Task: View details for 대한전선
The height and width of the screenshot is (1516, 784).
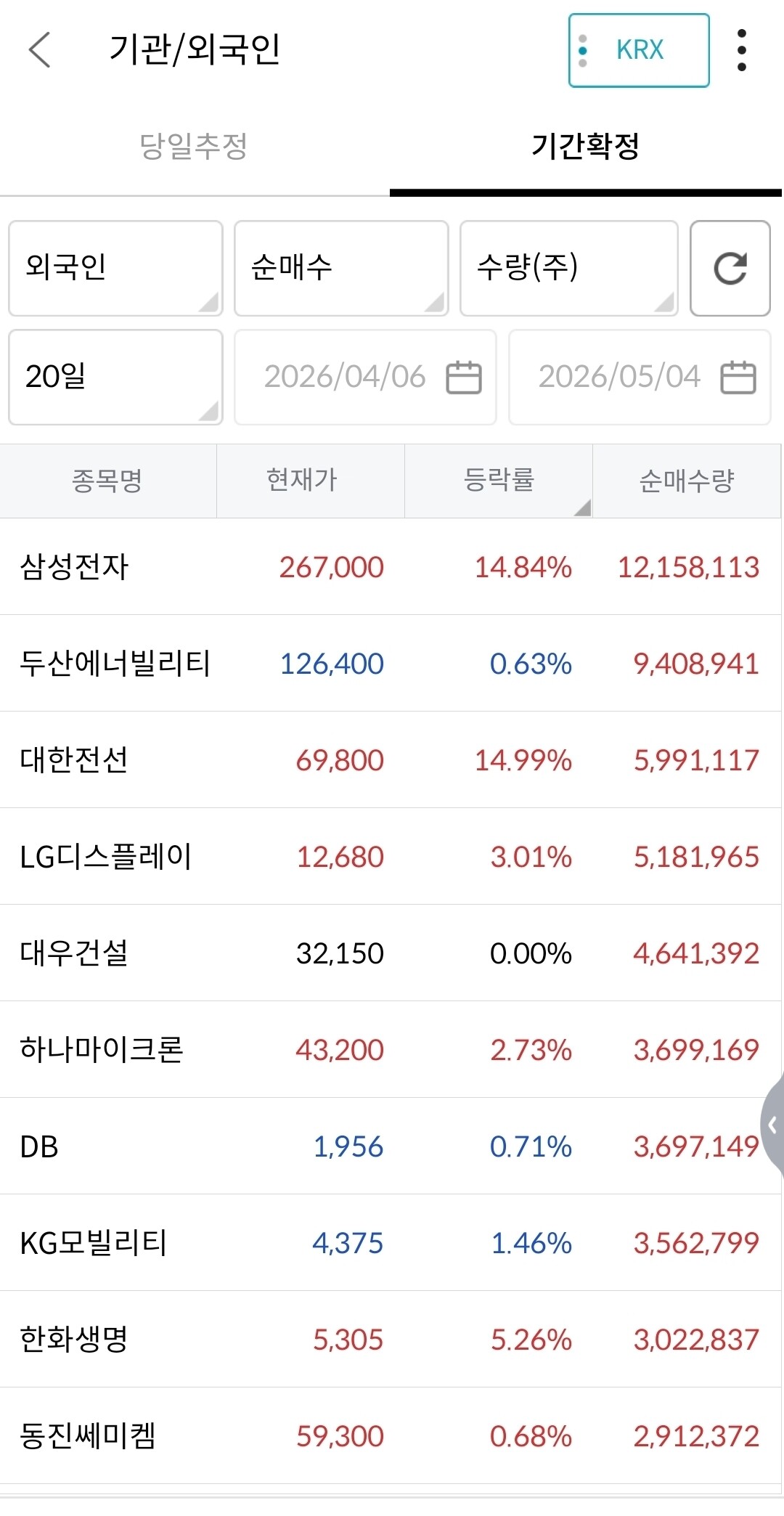Action: click(x=391, y=759)
